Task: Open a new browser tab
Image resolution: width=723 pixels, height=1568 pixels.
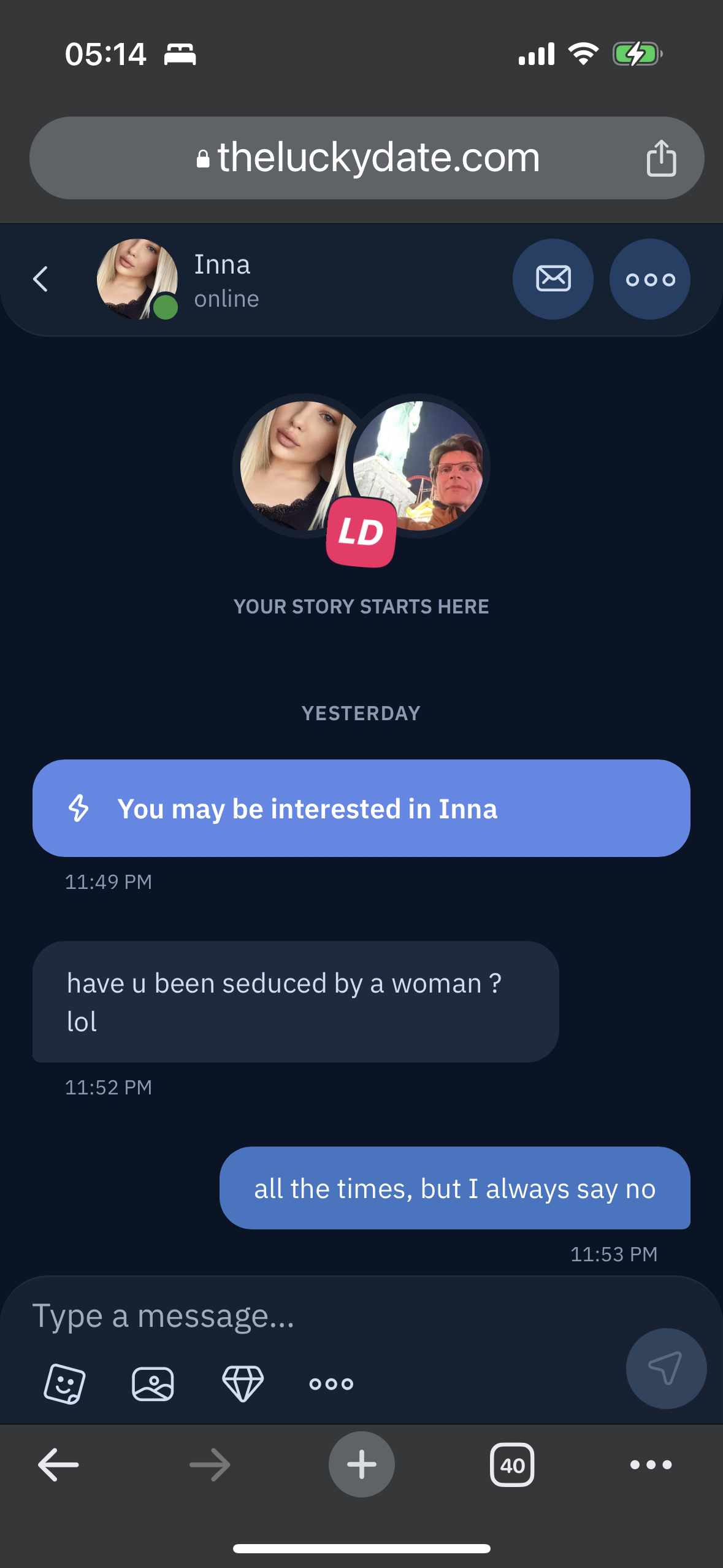Action: tap(362, 1465)
